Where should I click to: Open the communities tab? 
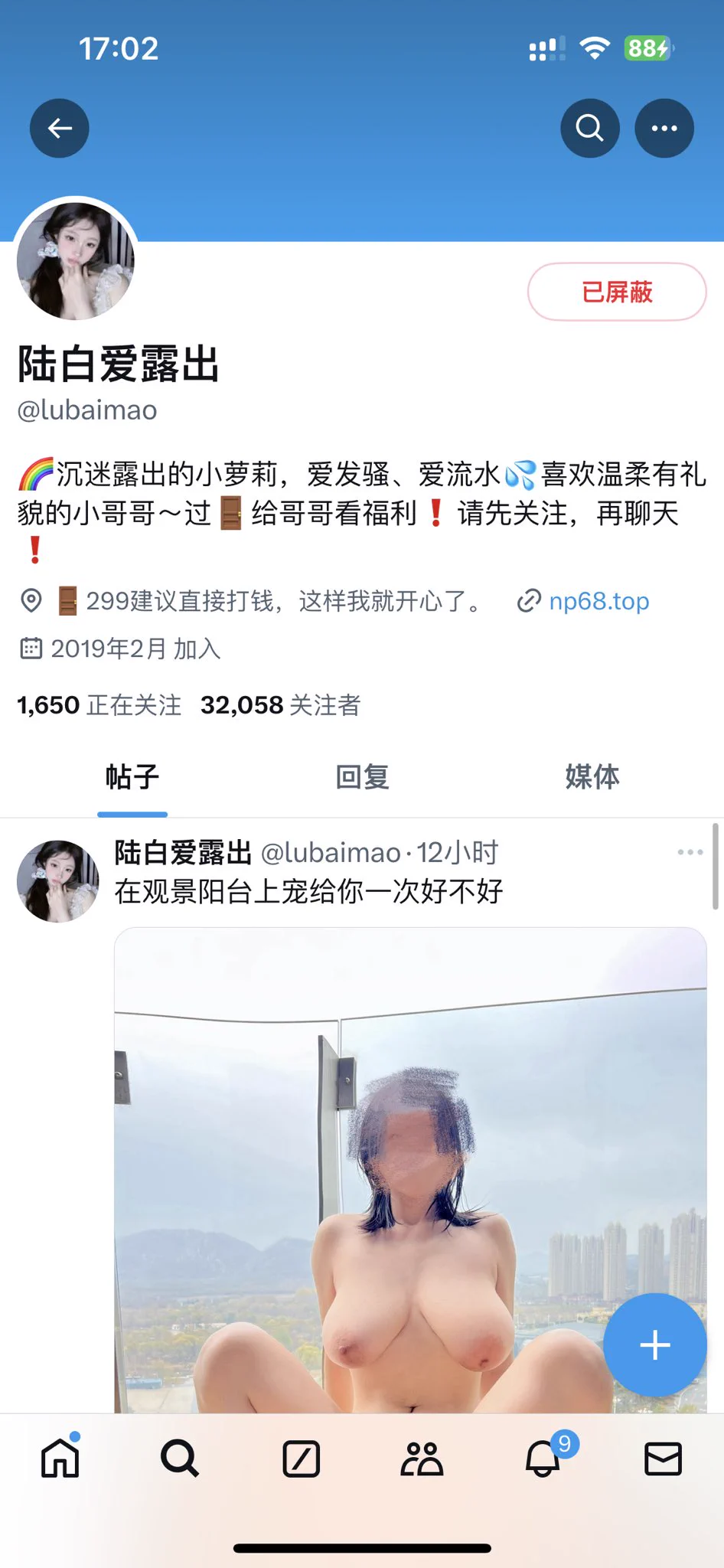[422, 1459]
